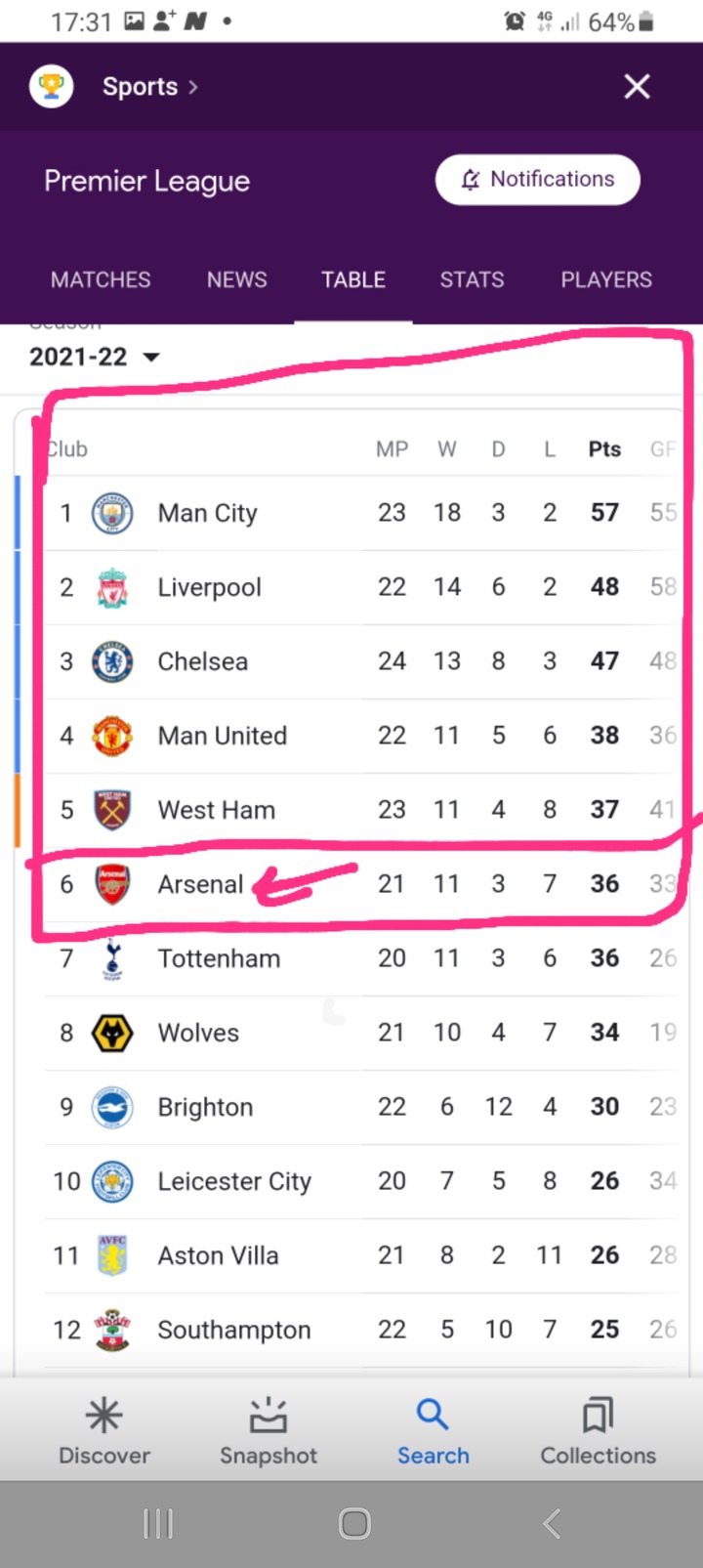Open the Man City row
Screen dimensions: 703x1568
point(361,513)
